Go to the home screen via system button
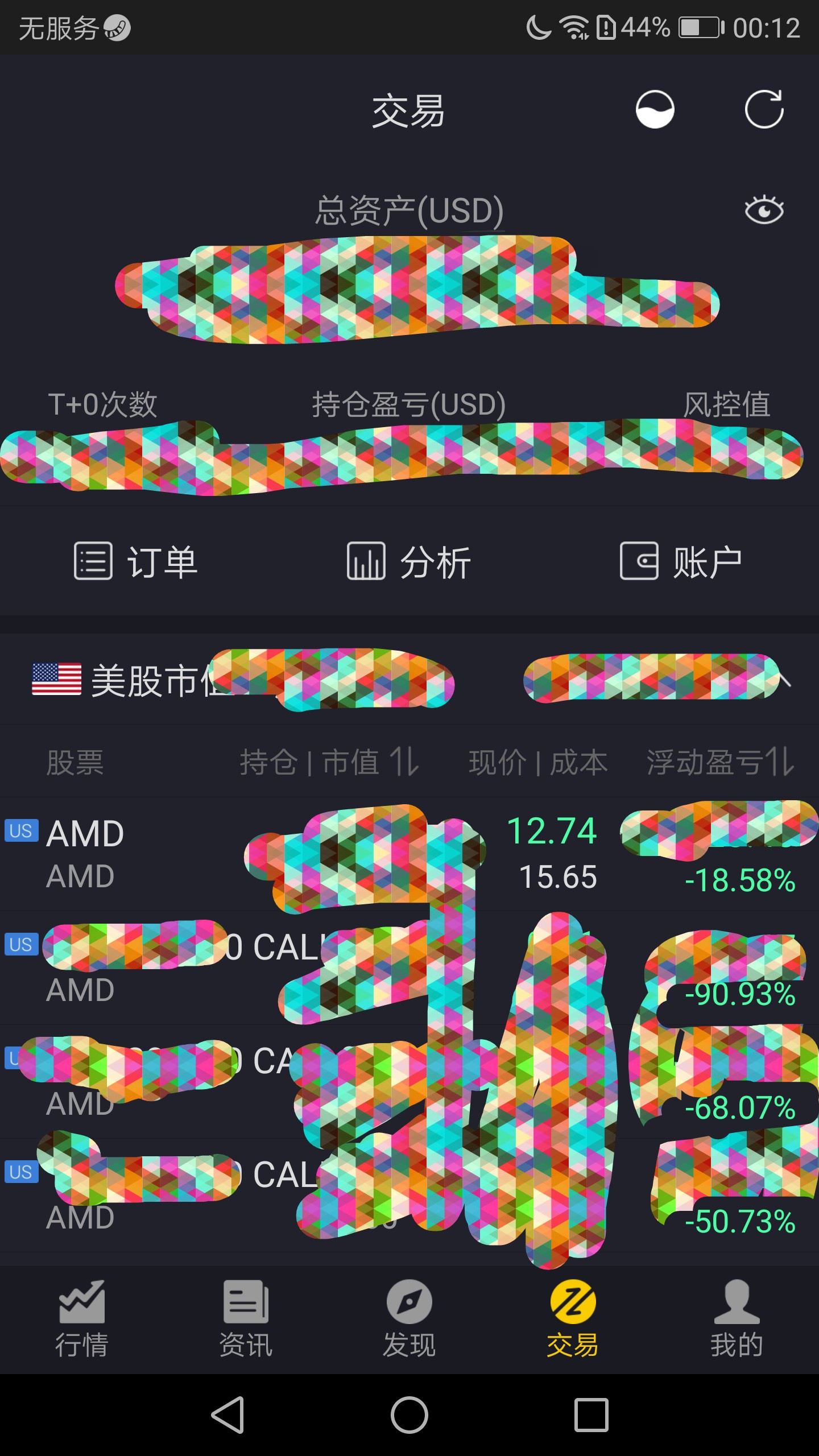Image resolution: width=819 pixels, height=1456 pixels. pyautogui.click(x=409, y=1414)
